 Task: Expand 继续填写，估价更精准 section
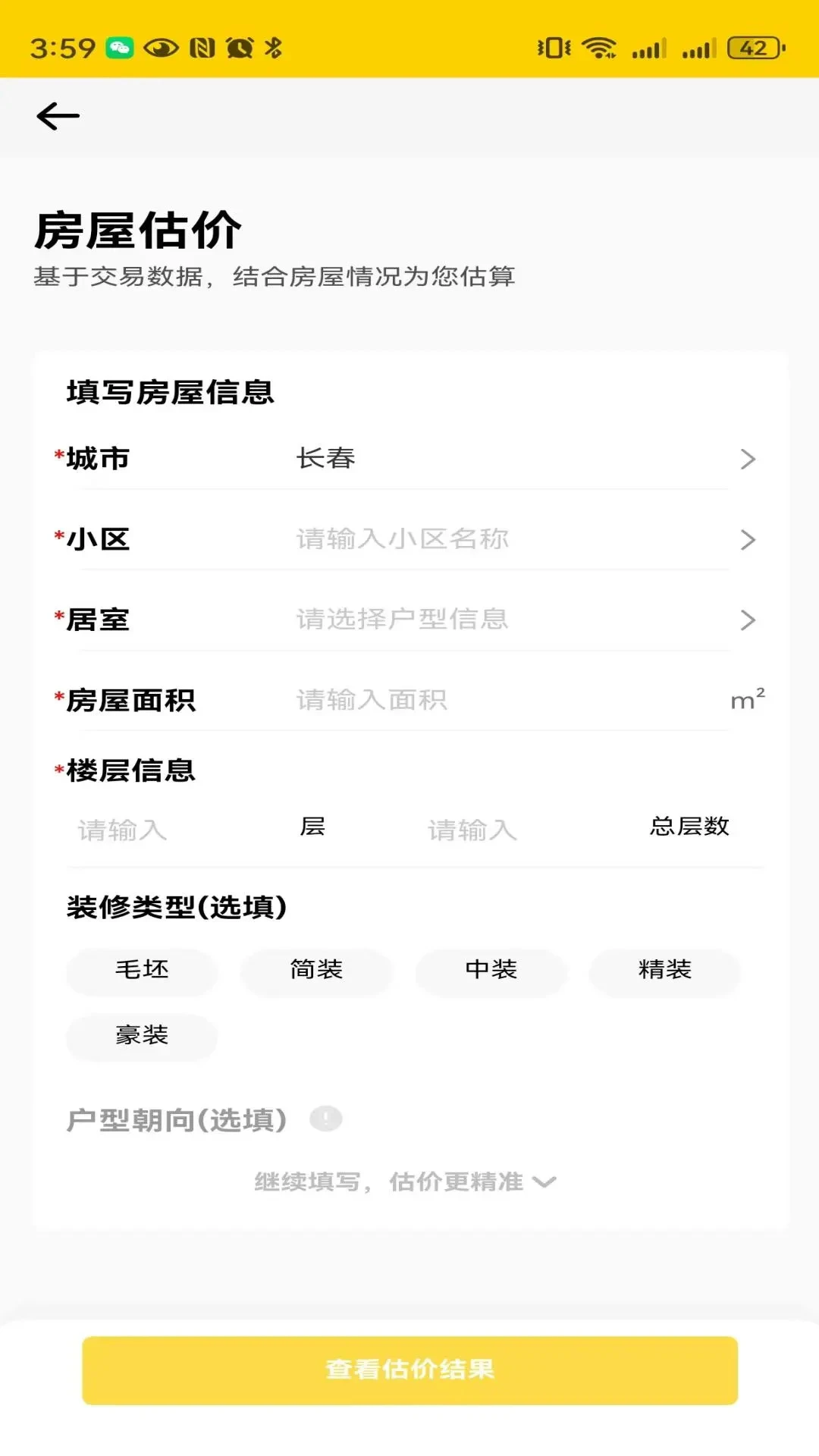[404, 1181]
